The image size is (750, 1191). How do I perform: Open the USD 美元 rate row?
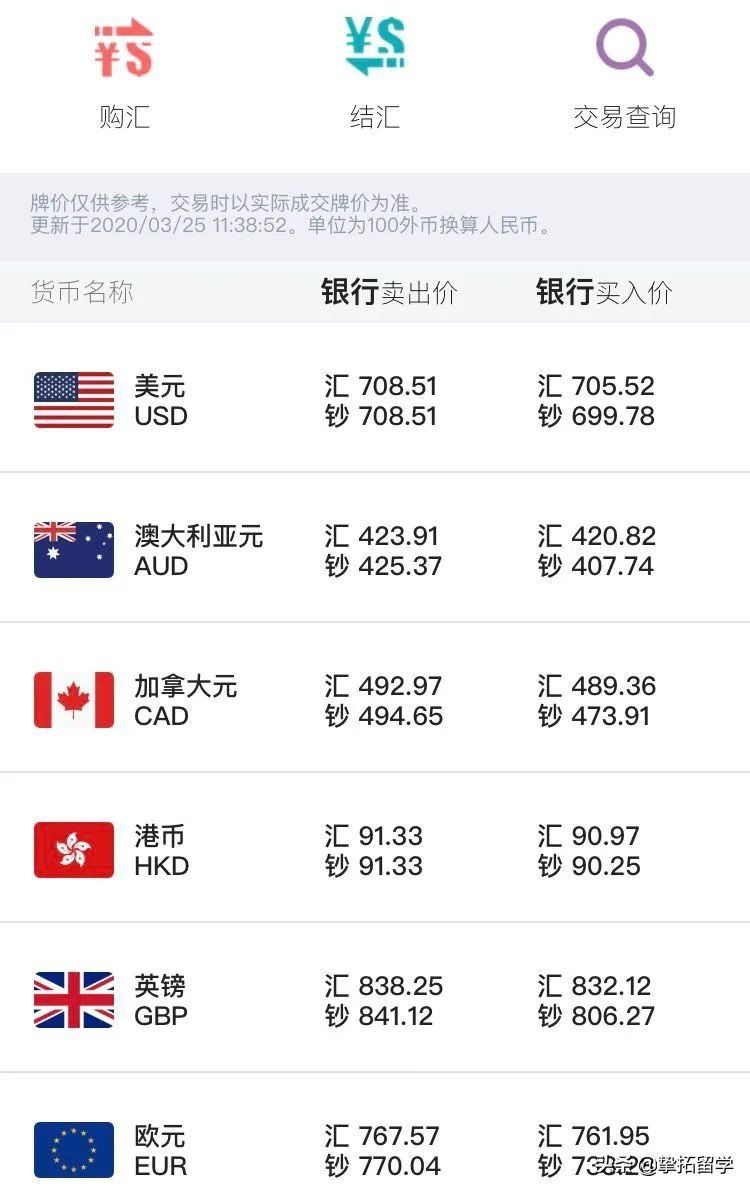coord(375,399)
